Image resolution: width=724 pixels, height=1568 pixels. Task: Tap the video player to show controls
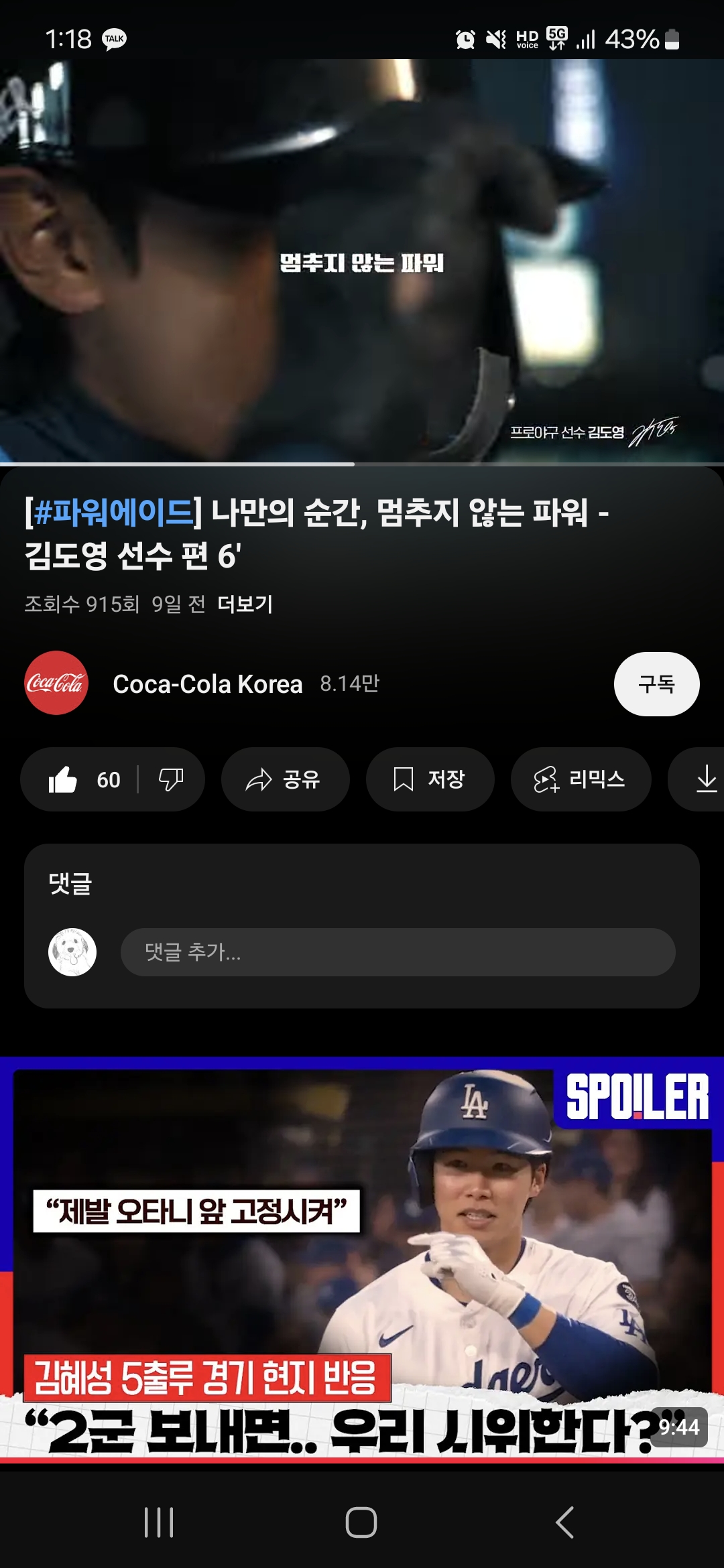click(362, 261)
